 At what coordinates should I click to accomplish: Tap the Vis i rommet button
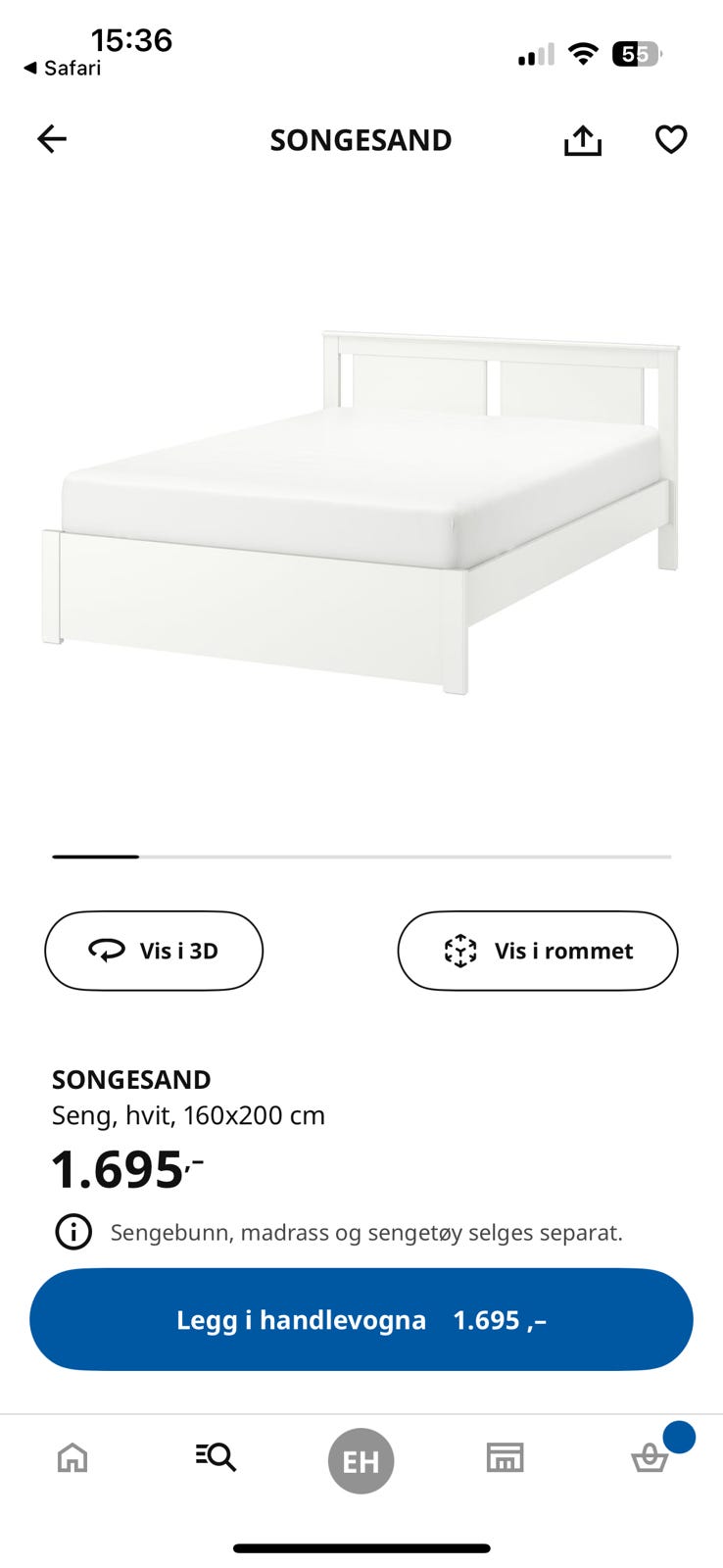[x=538, y=951]
